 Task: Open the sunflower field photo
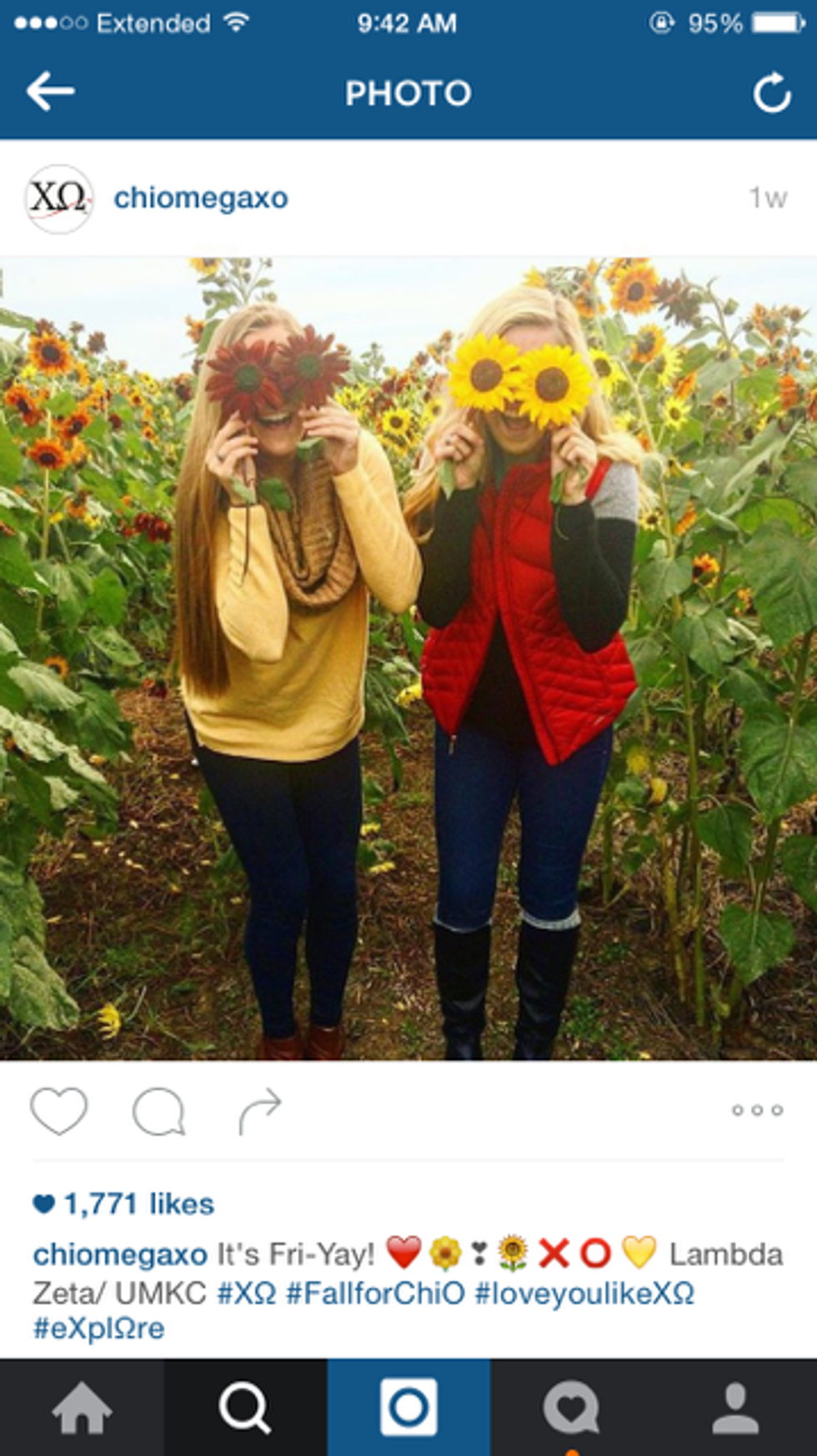[x=408, y=658]
